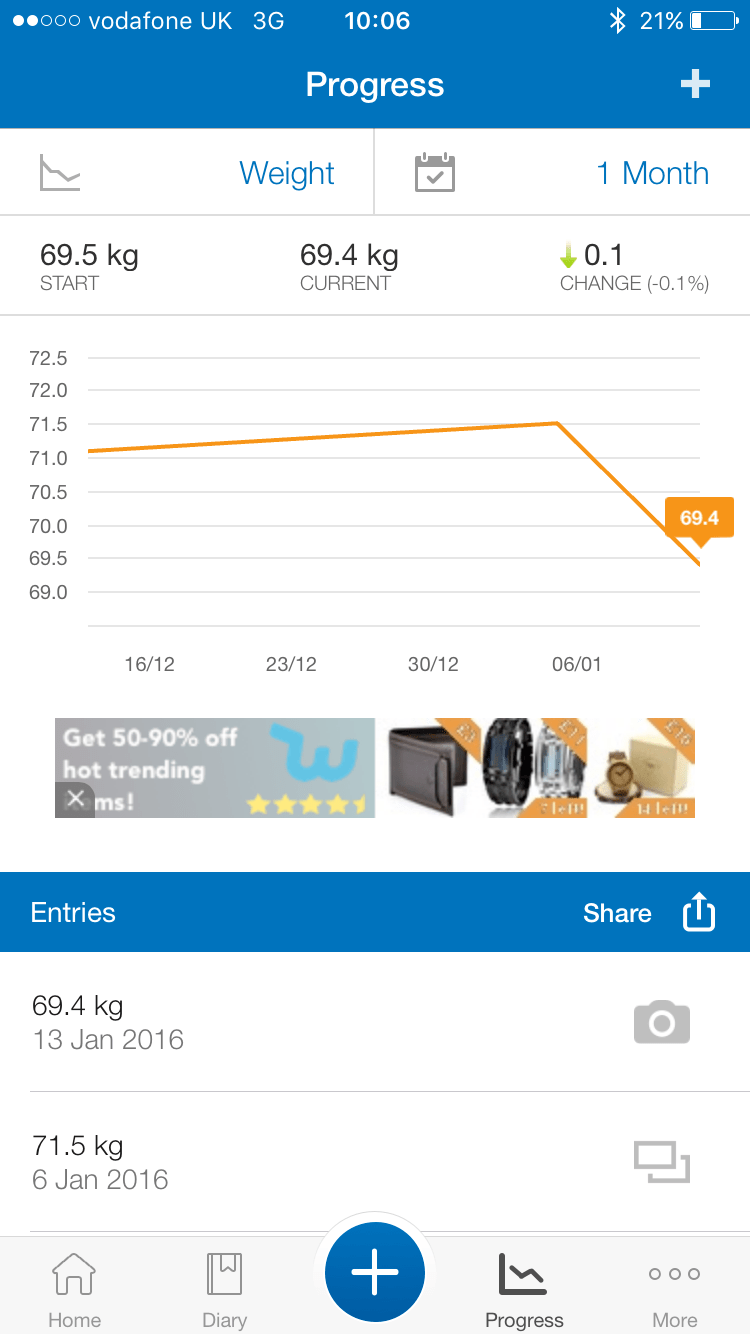Go to the Home tab
Image resolution: width=750 pixels, height=1334 pixels.
click(75, 1290)
